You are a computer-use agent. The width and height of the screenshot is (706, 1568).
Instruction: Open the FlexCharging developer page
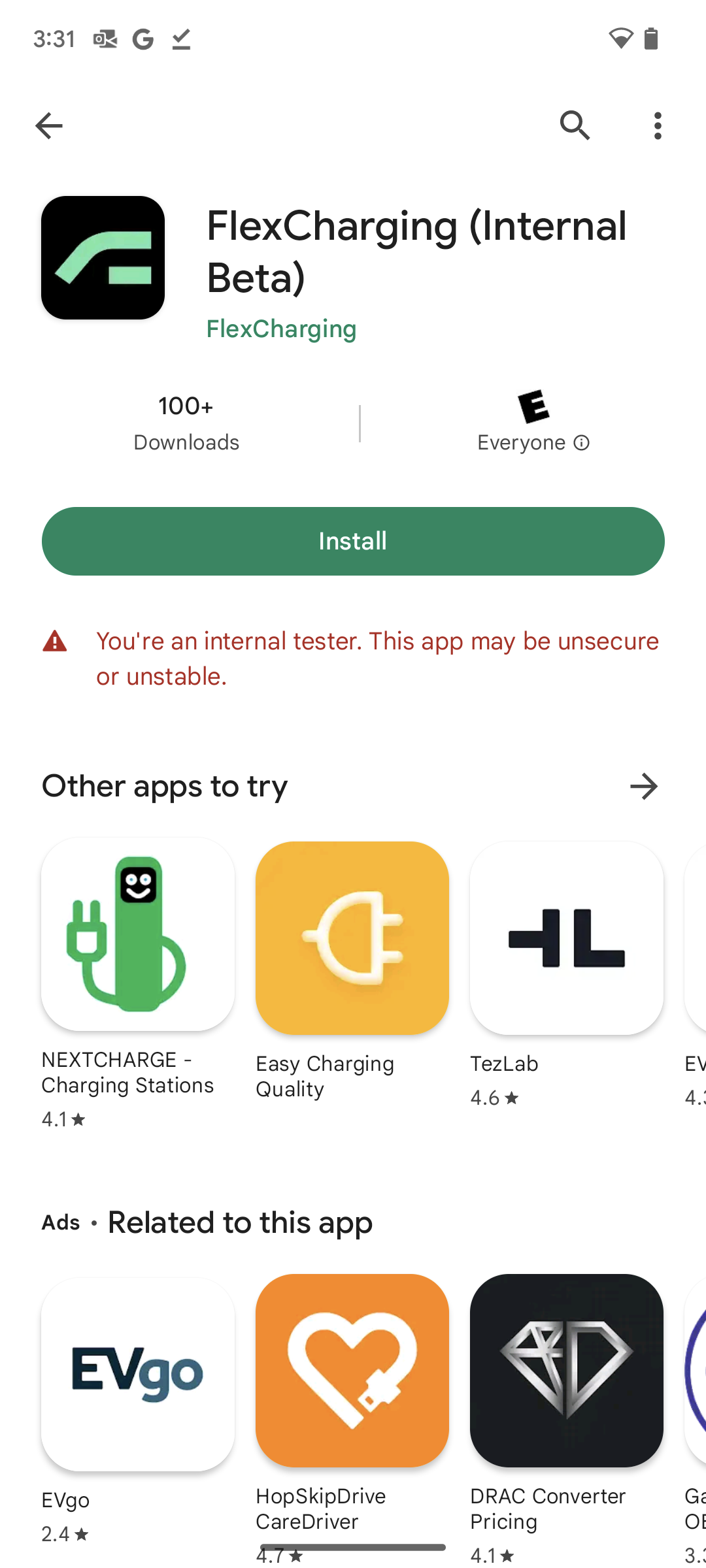(x=281, y=329)
